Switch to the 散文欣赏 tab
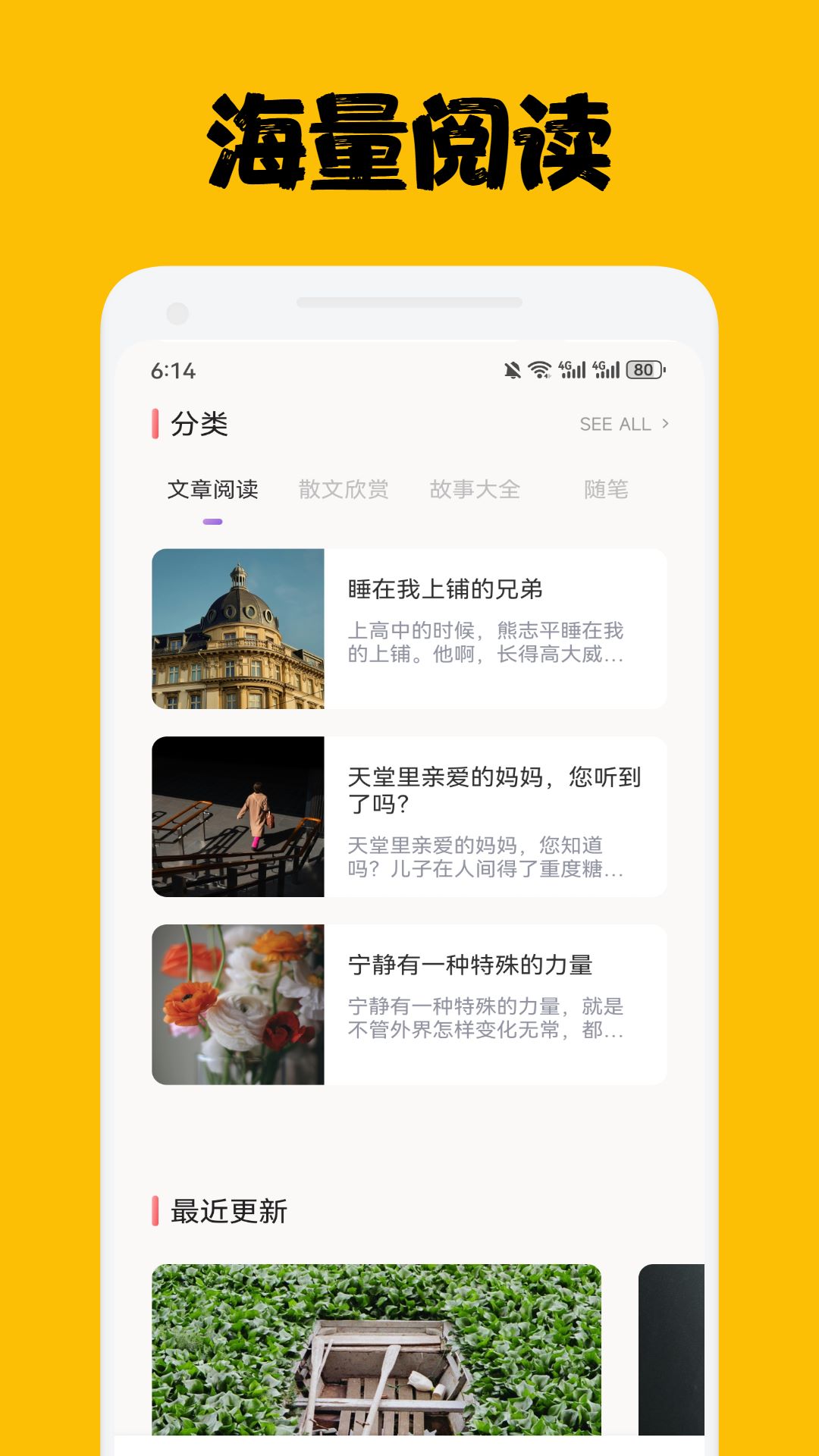The width and height of the screenshot is (819, 1456). 345,490
